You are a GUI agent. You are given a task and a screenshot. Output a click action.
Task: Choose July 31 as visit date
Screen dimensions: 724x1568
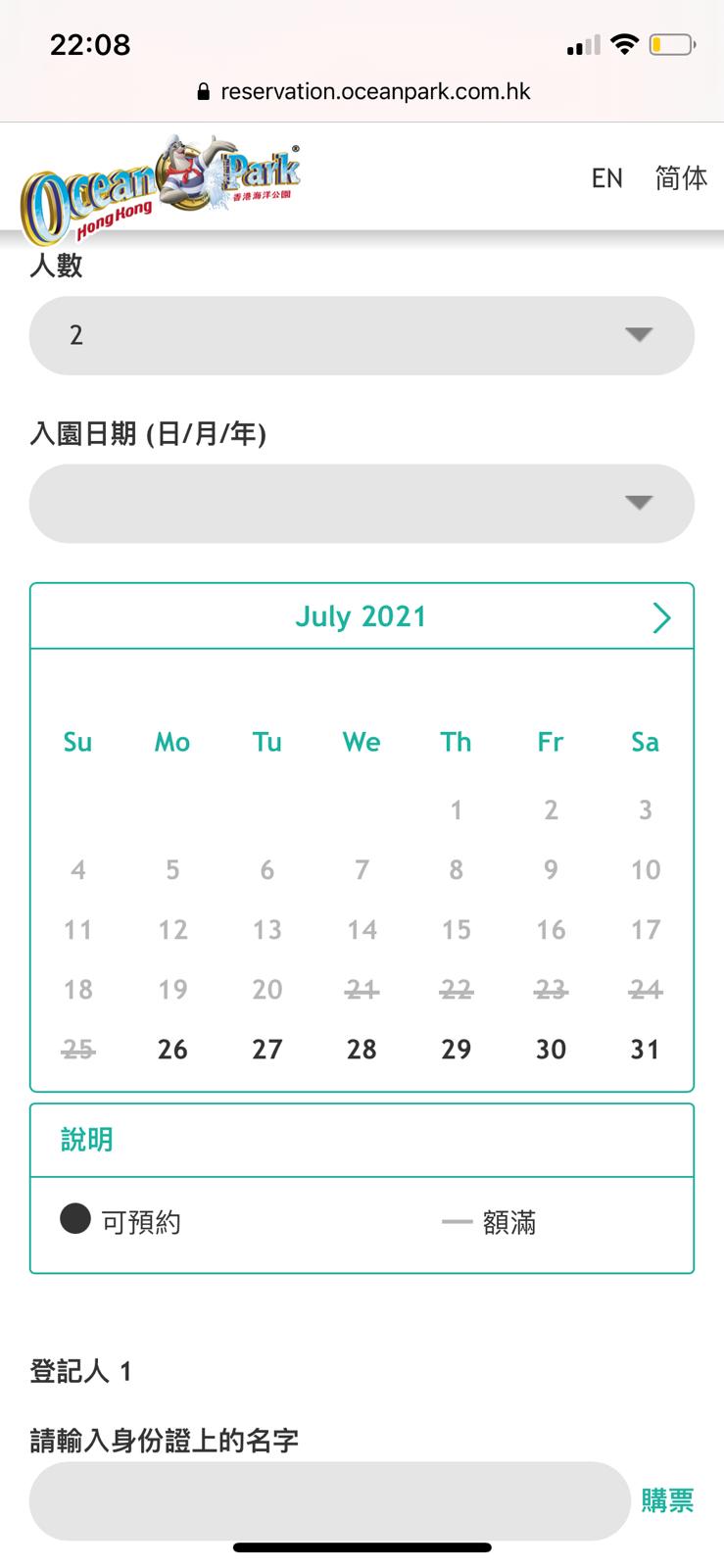point(645,1050)
